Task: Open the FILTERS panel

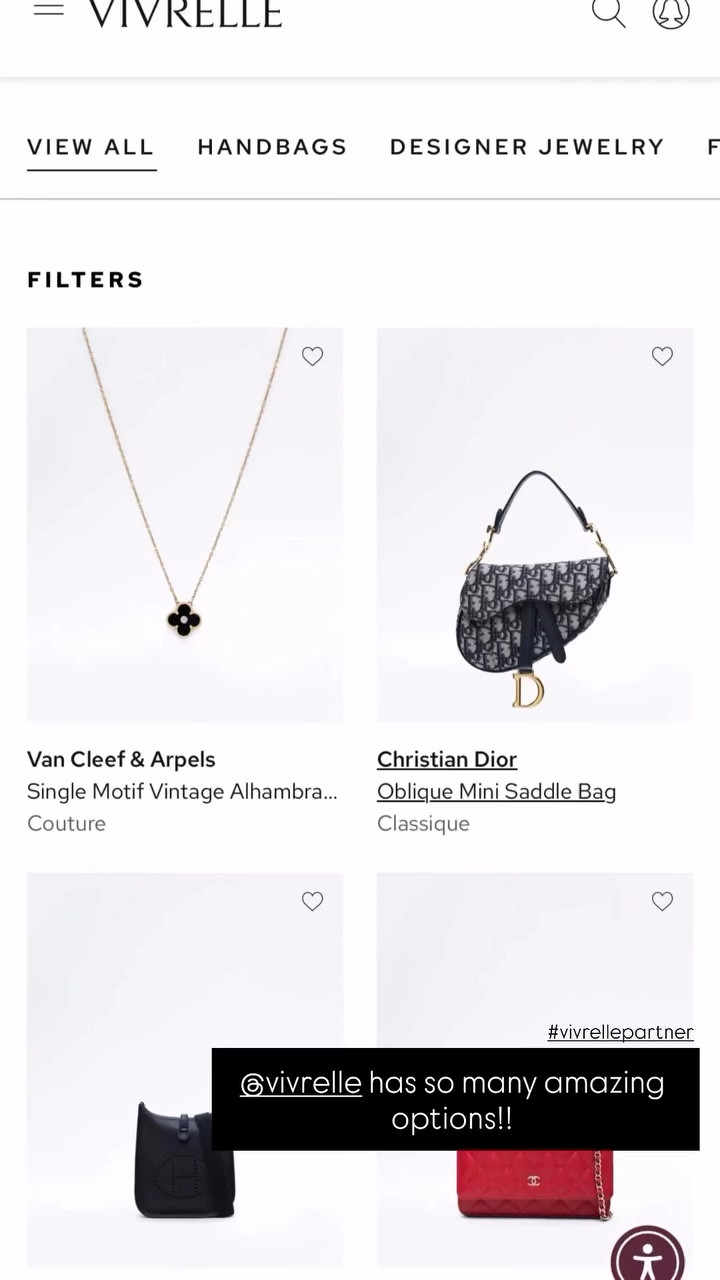Action: 85,280
